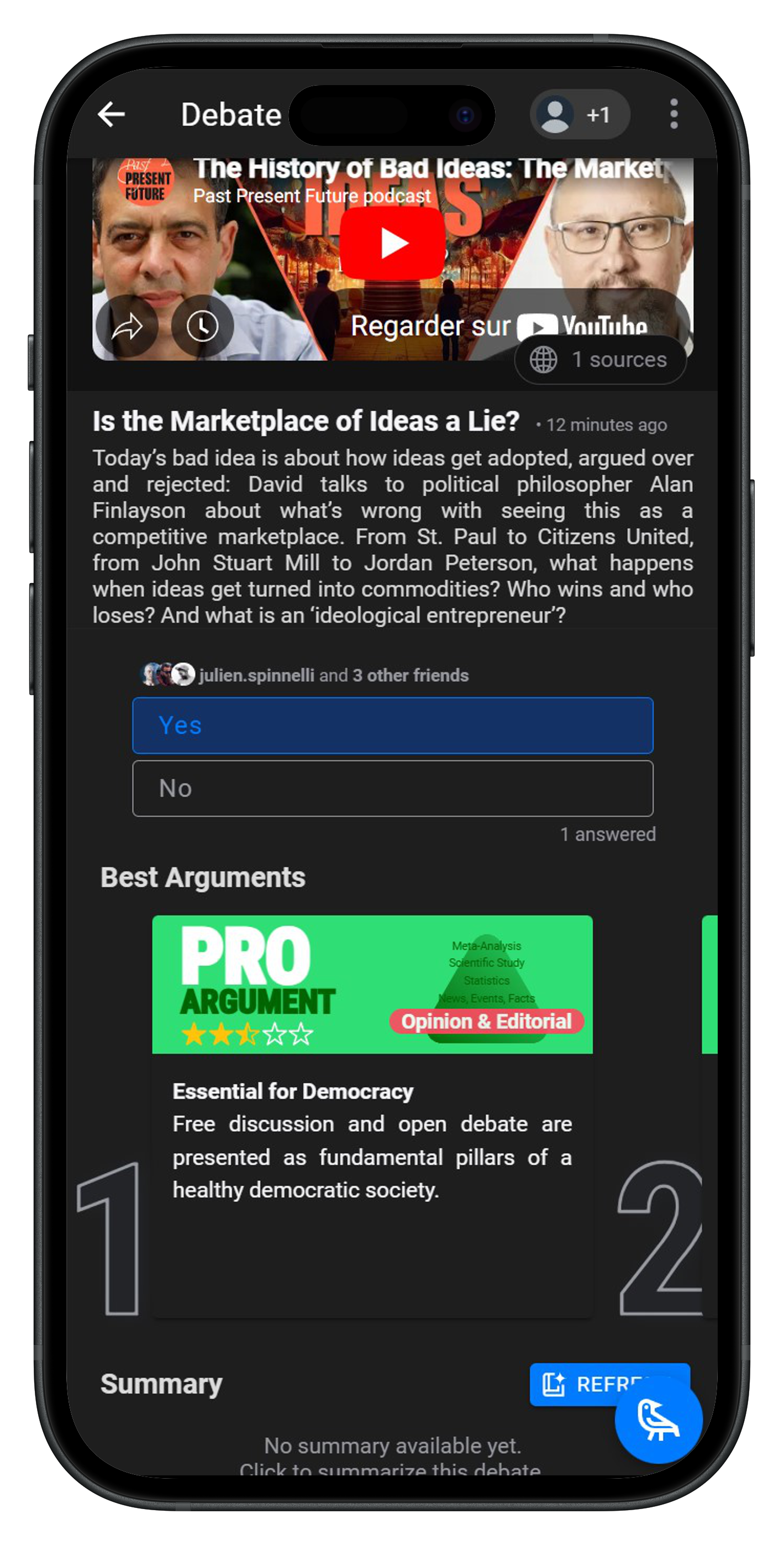Image resolution: width=784 pixels, height=1545 pixels.
Task: Add video to watch later
Action: 202,326
